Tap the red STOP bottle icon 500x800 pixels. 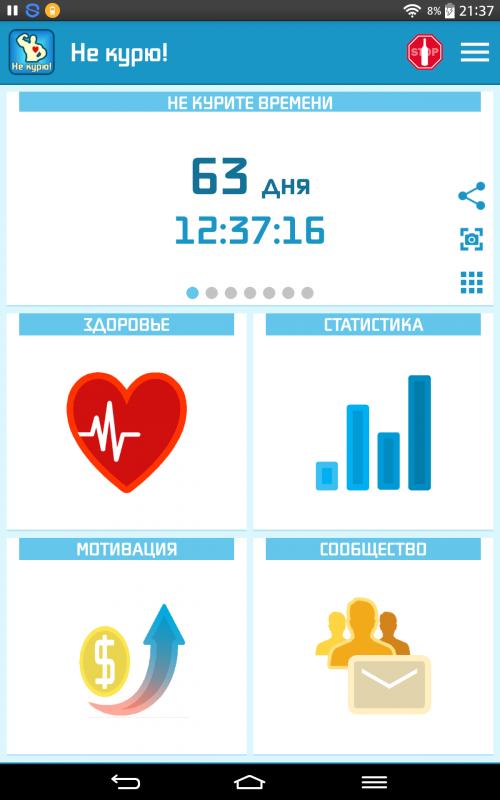(x=424, y=52)
